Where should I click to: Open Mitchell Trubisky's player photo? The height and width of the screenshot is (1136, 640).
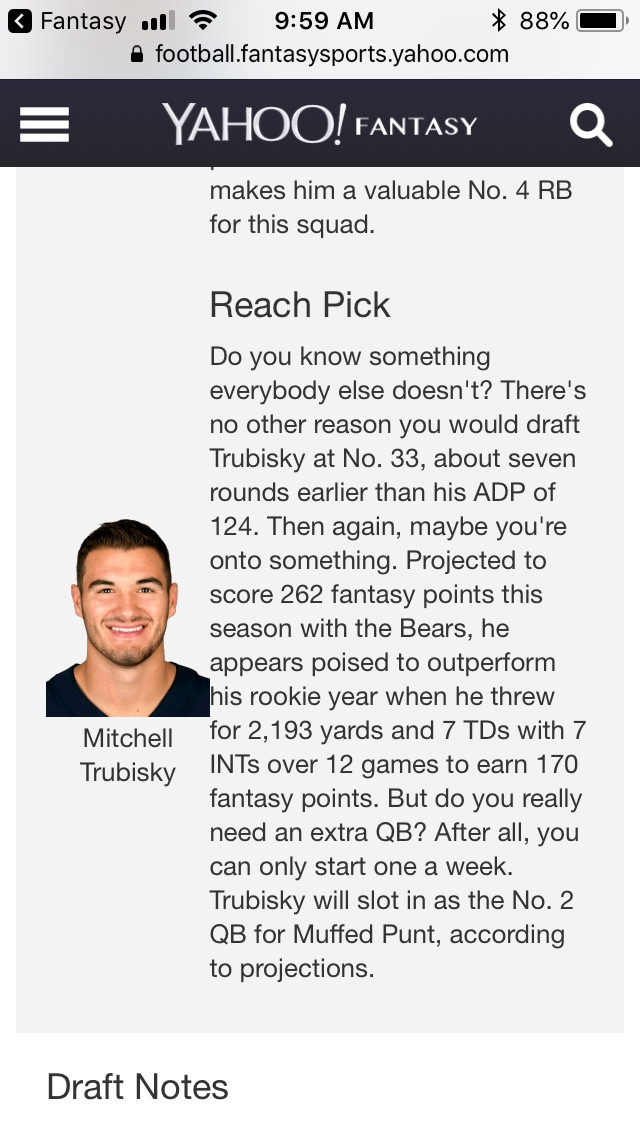click(x=128, y=617)
